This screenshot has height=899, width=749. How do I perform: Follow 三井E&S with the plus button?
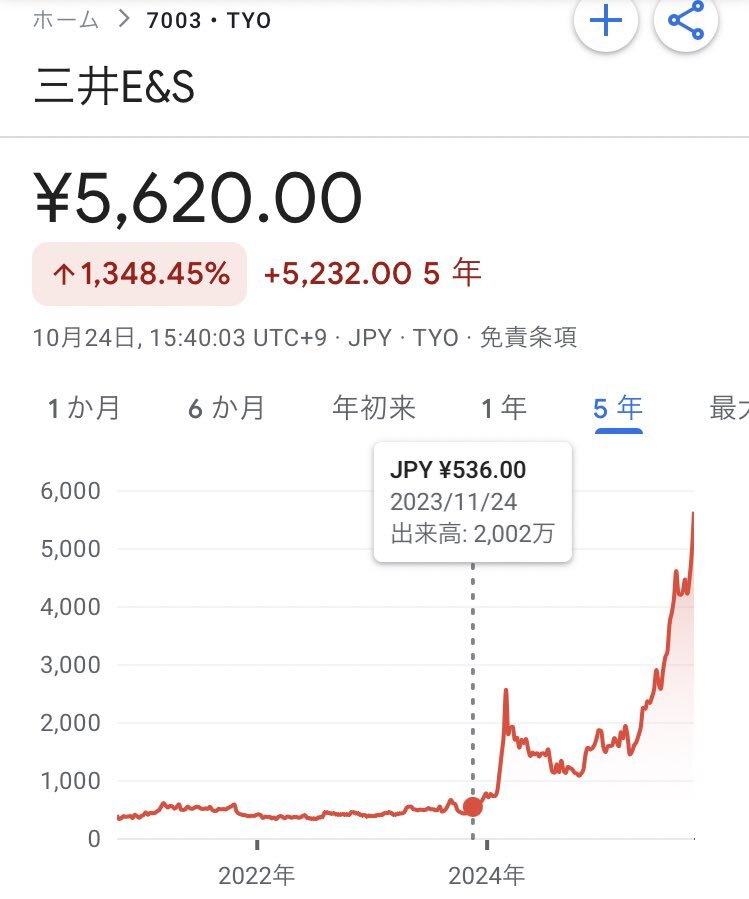point(606,22)
